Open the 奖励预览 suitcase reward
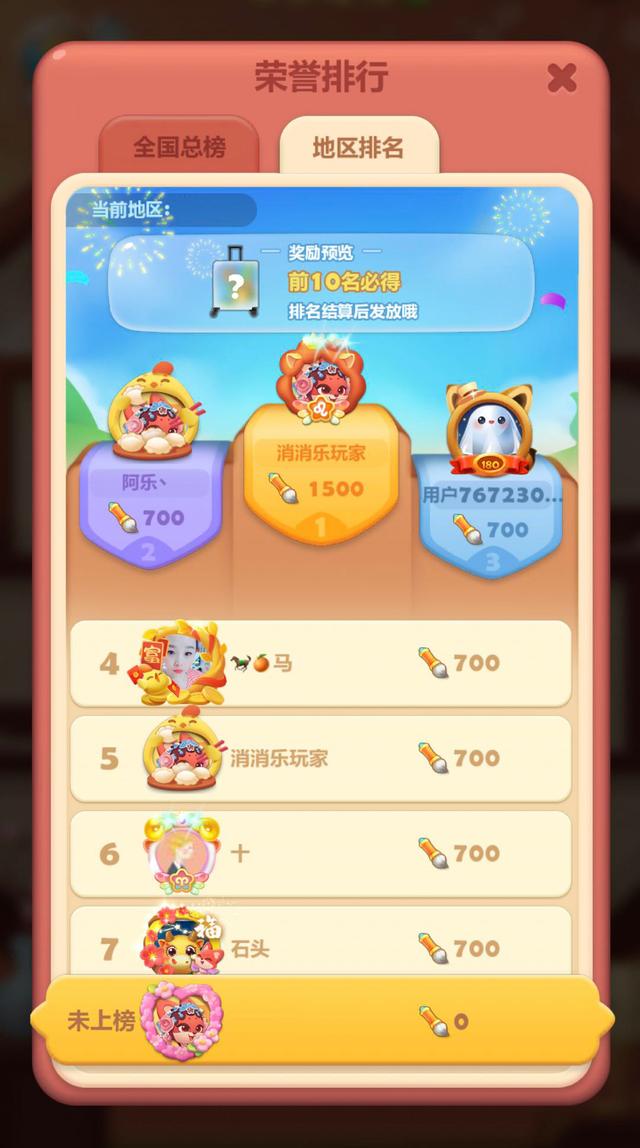The image size is (640, 1148). coord(233,282)
